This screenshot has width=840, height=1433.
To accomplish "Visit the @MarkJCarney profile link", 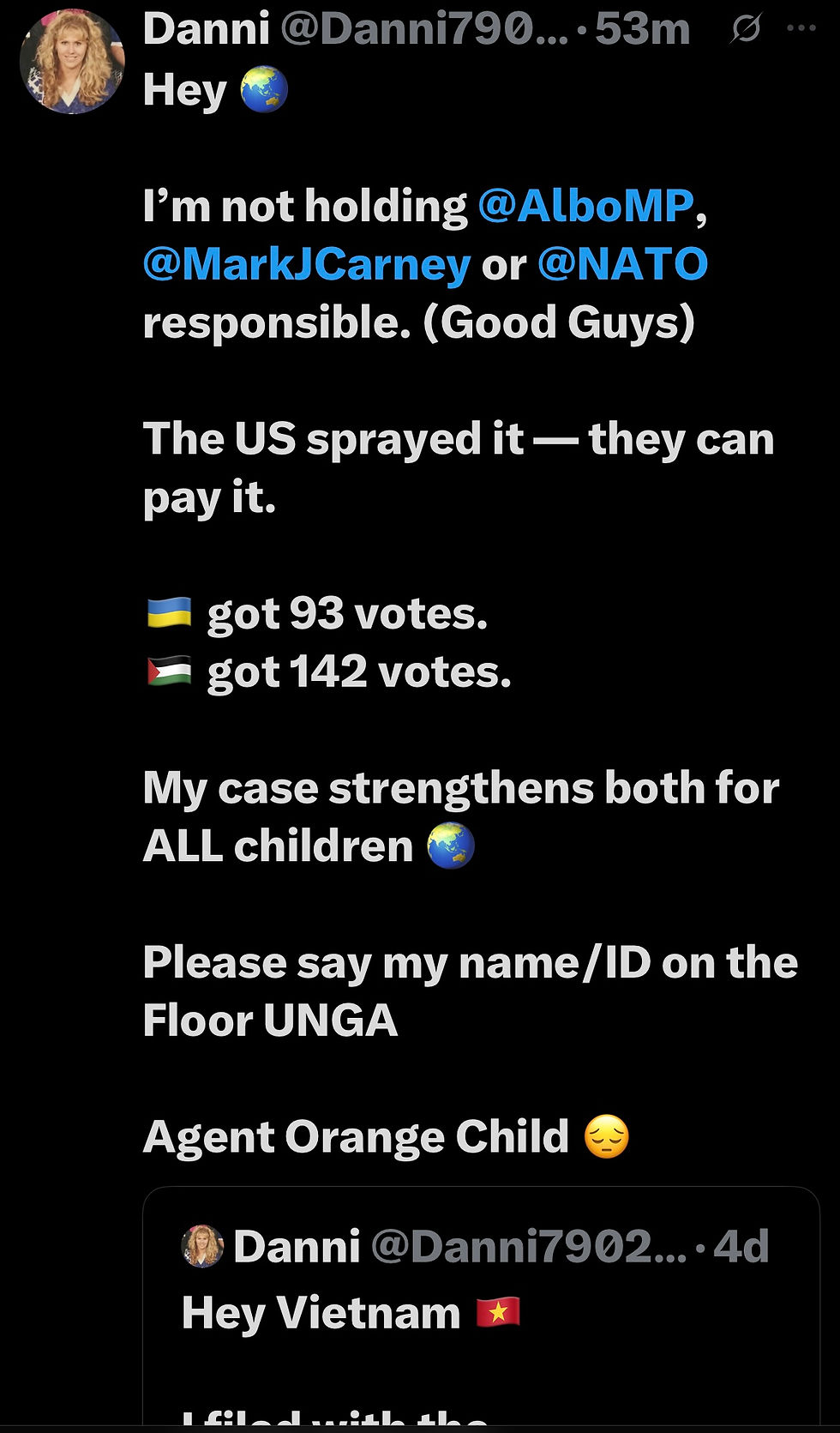I will coord(307,265).
